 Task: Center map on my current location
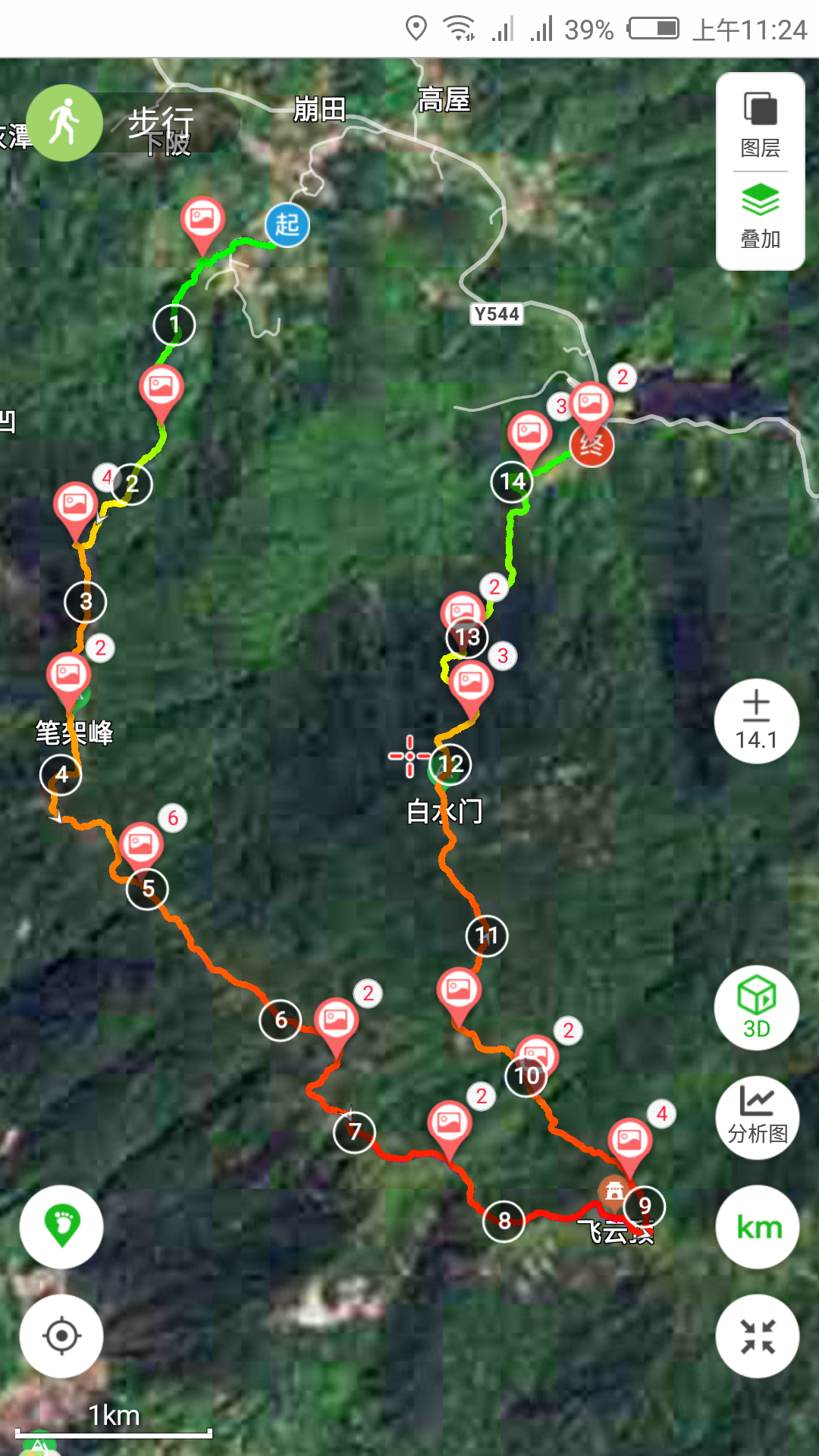coord(61,1336)
